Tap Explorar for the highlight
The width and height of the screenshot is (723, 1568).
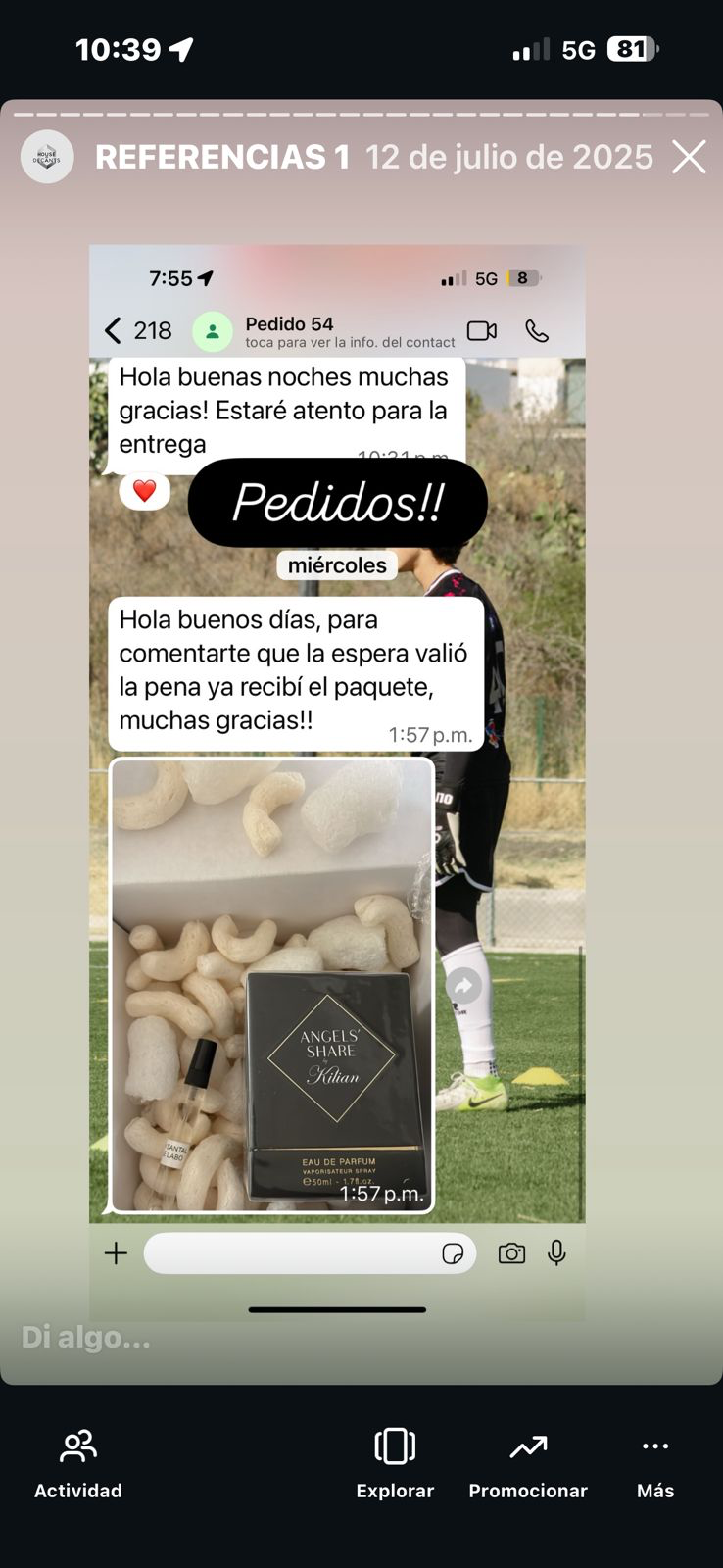395,1463
